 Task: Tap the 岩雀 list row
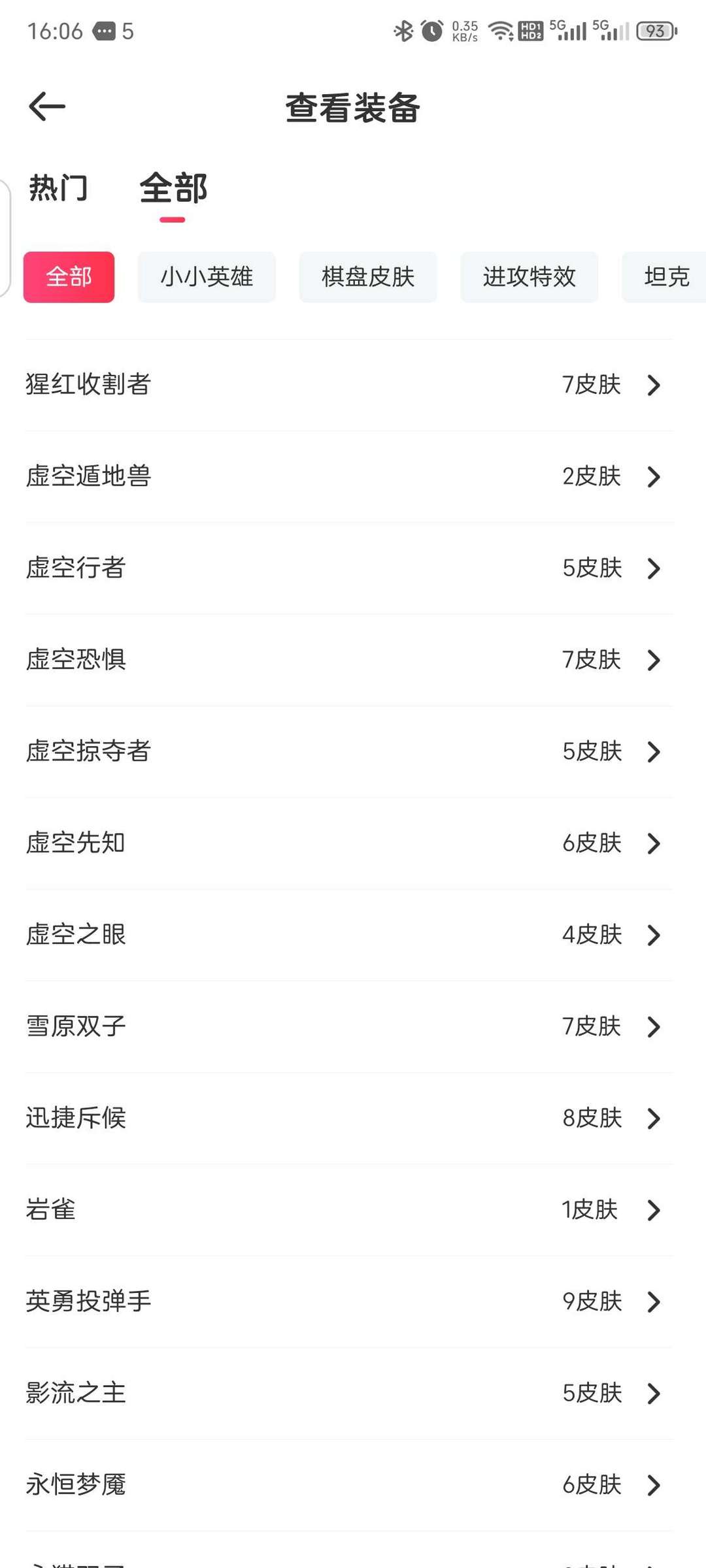[x=353, y=1210]
